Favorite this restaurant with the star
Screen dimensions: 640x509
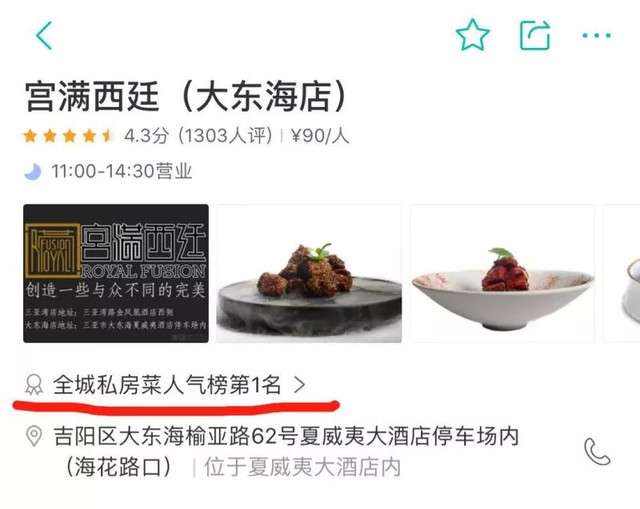[x=472, y=36]
